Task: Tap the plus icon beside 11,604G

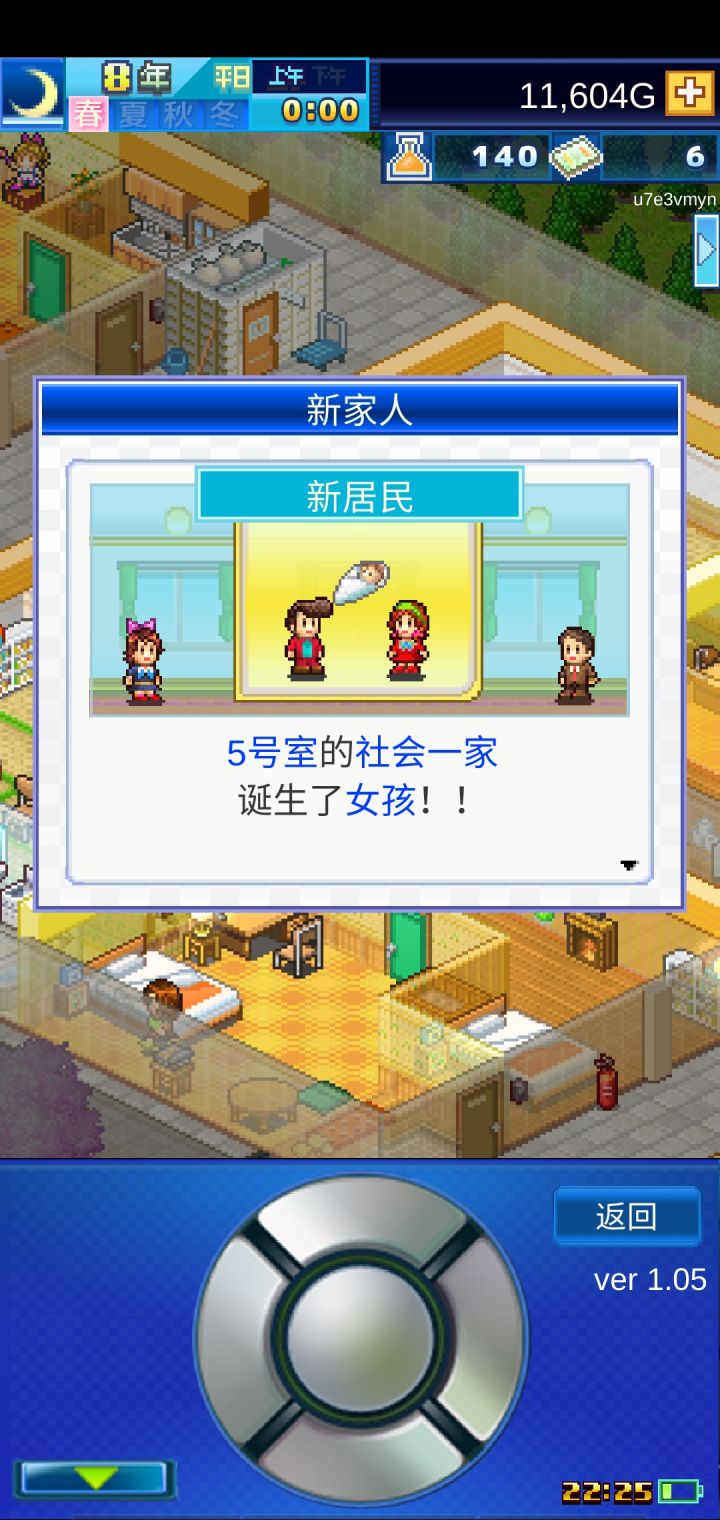Action: pos(690,95)
